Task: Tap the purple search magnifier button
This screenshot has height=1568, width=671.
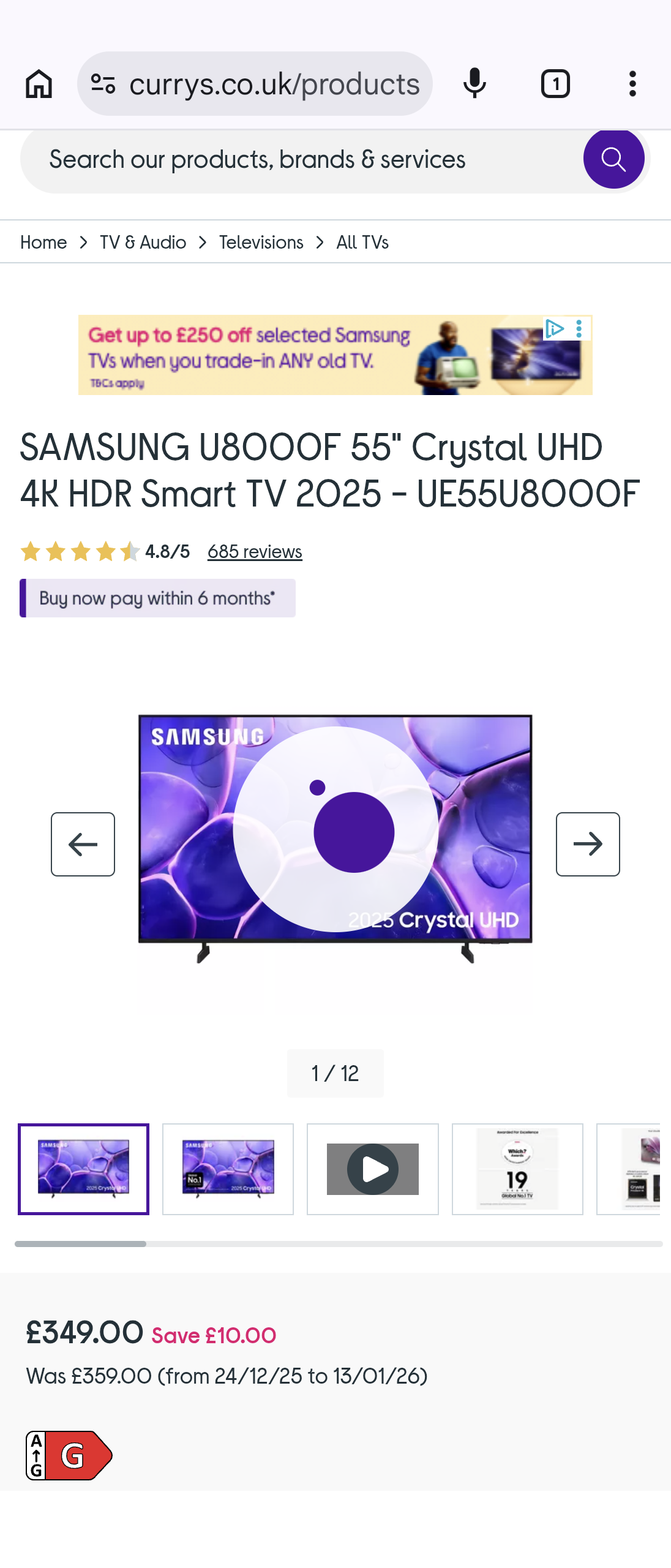Action: point(613,159)
